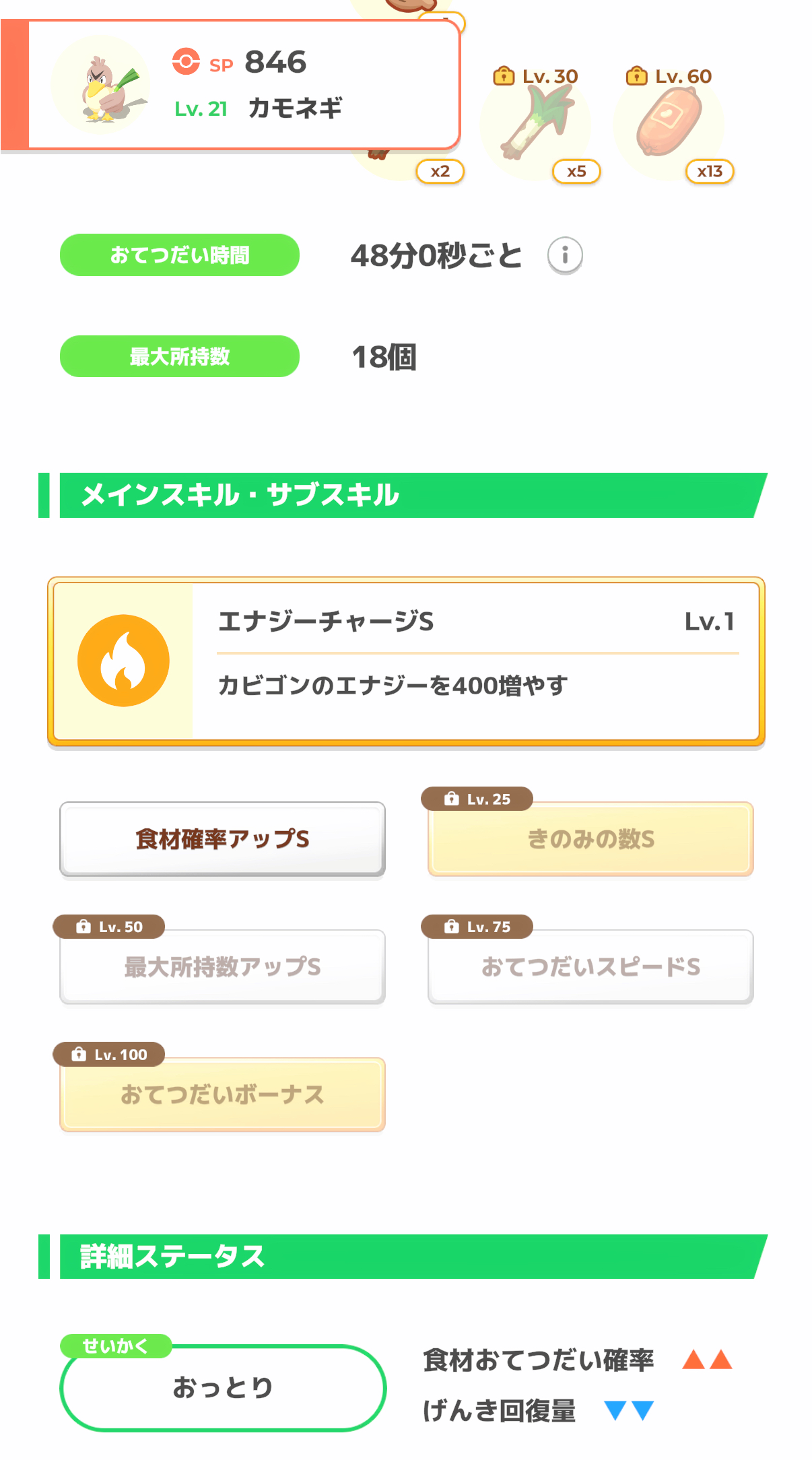The image size is (812, 1460).
Task: Select the locked きのみの数S sub skill
Action: 590,839
